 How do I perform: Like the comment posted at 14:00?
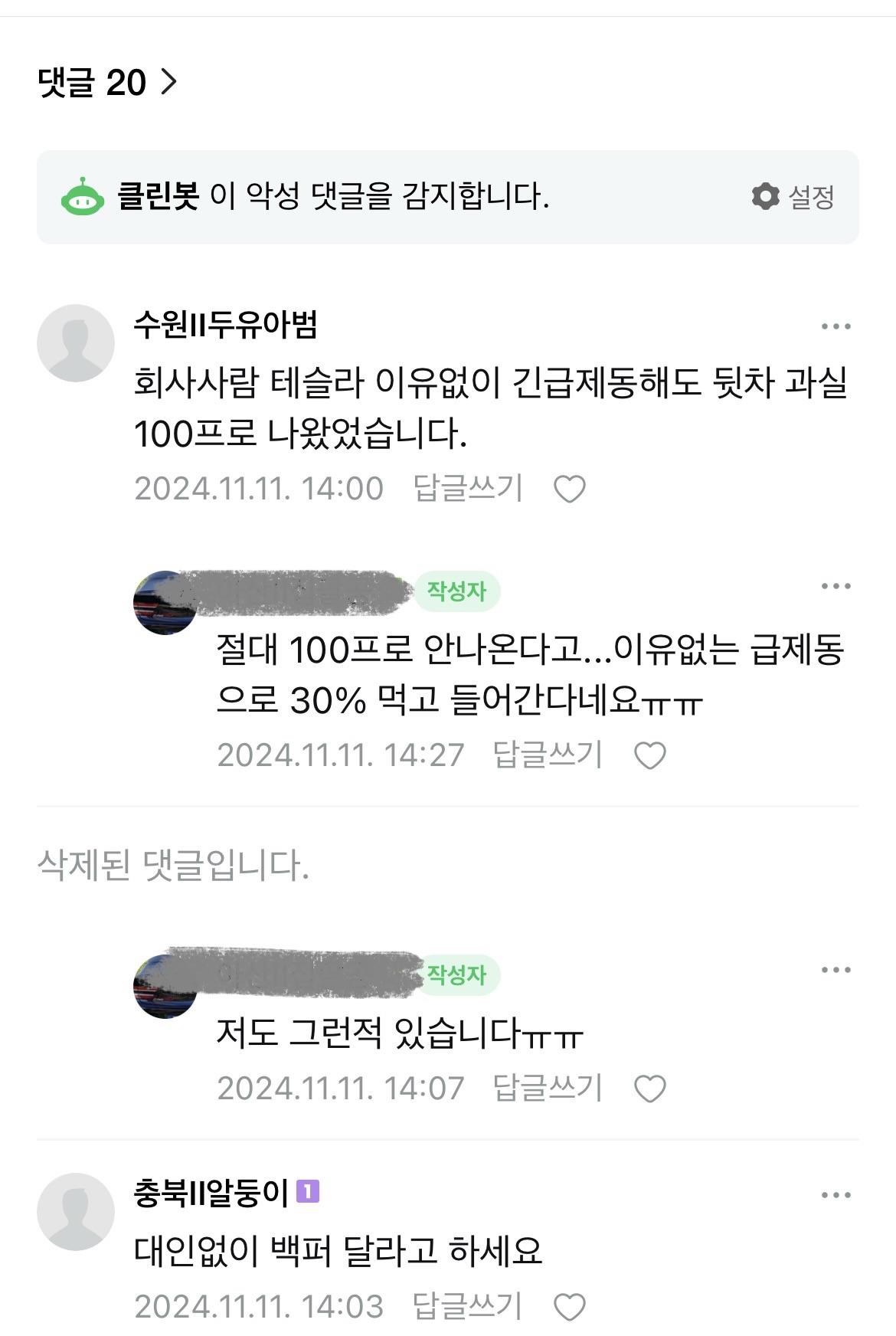pyautogui.click(x=569, y=489)
